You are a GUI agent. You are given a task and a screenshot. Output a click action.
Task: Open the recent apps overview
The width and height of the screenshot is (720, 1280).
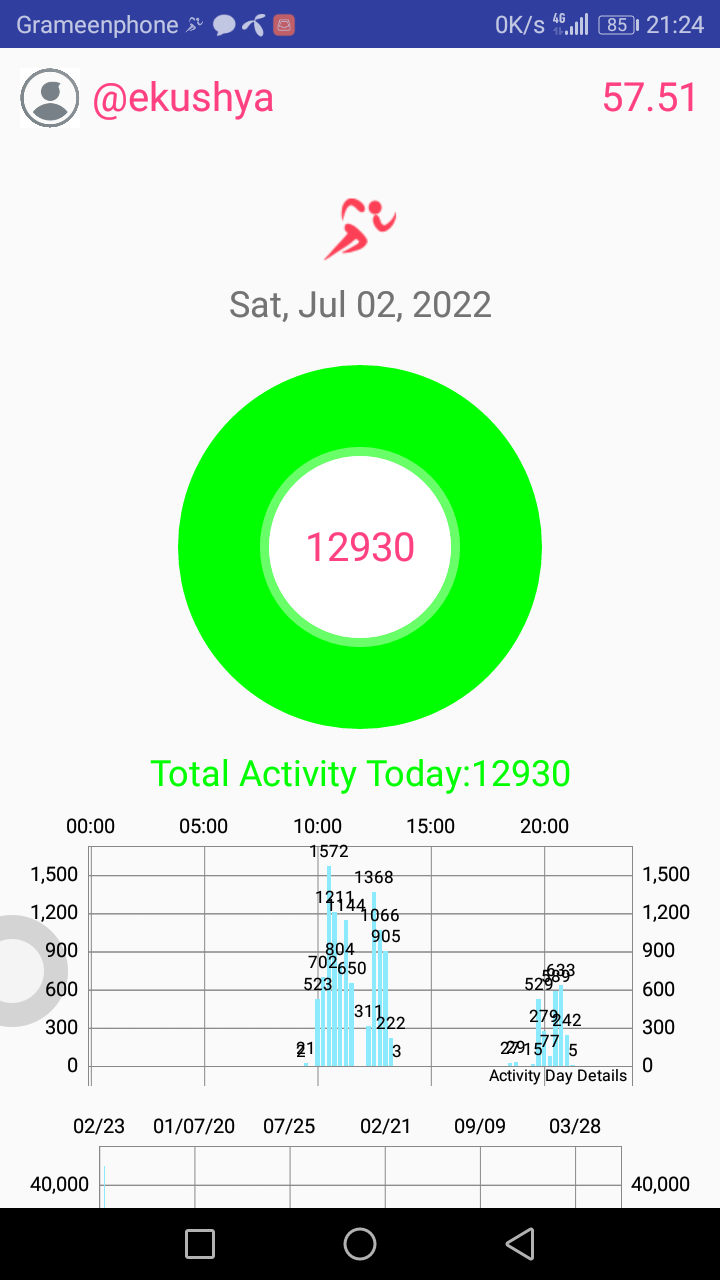[x=200, y=1244]
